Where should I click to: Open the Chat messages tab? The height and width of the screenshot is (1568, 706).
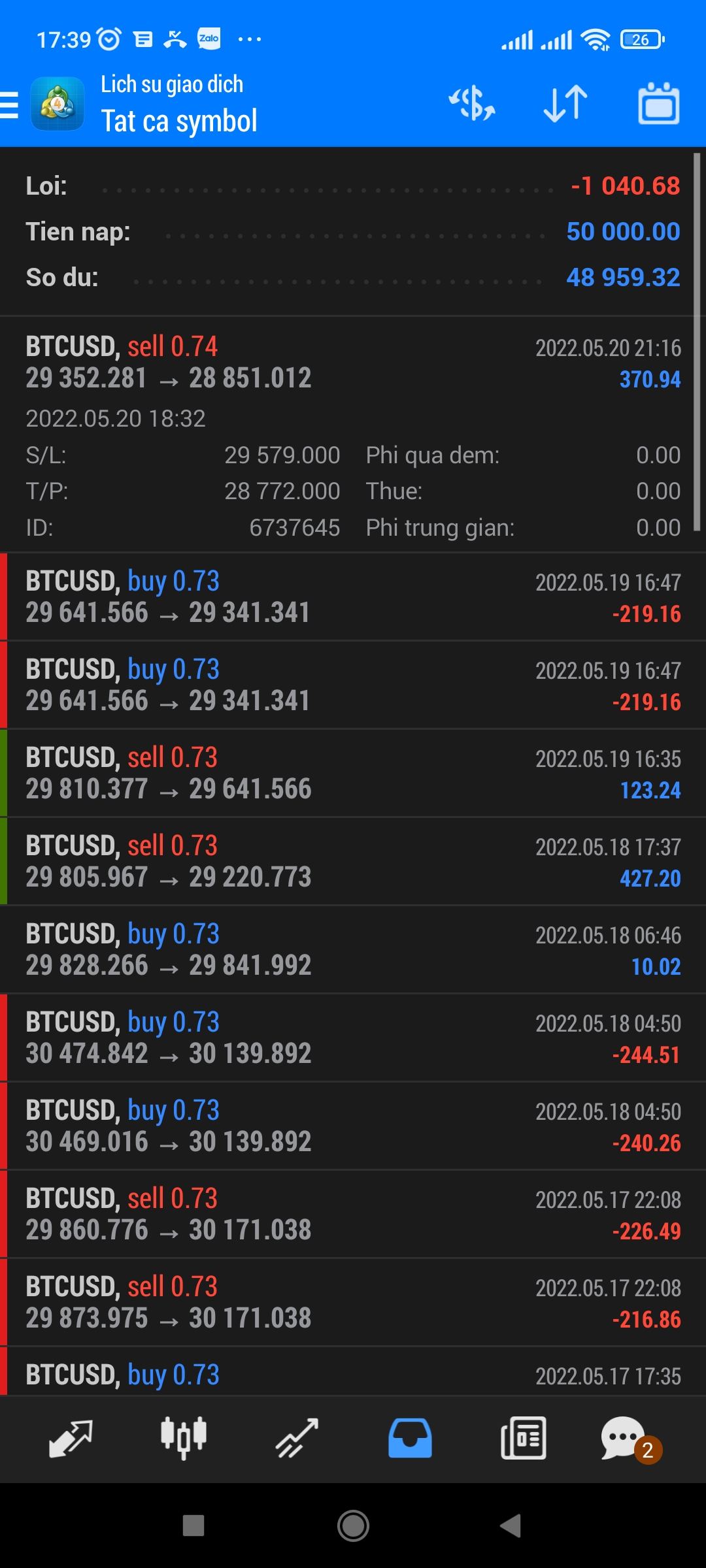624,1439
